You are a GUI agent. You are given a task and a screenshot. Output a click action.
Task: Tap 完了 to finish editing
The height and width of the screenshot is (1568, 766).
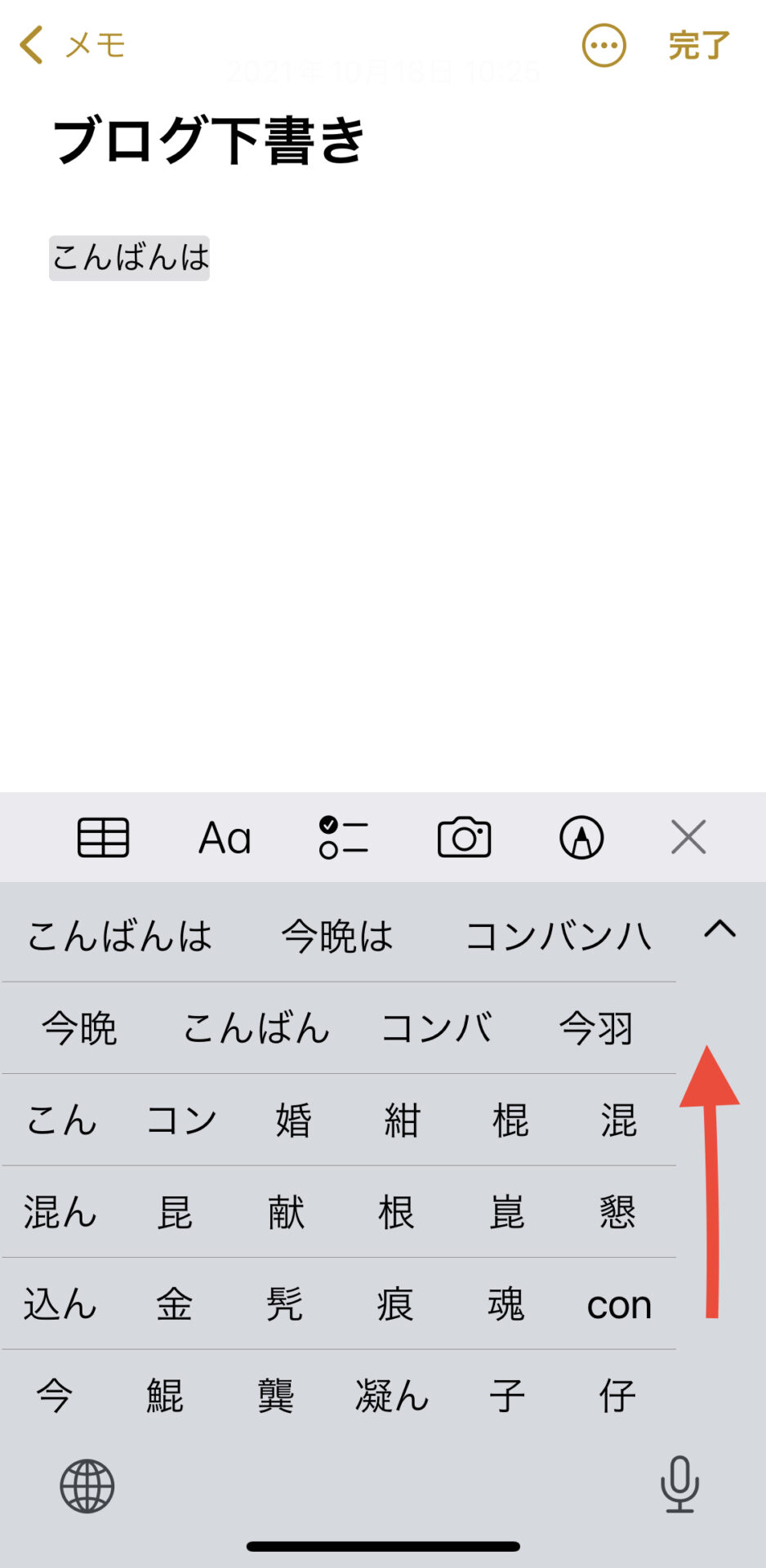[698, 46]
